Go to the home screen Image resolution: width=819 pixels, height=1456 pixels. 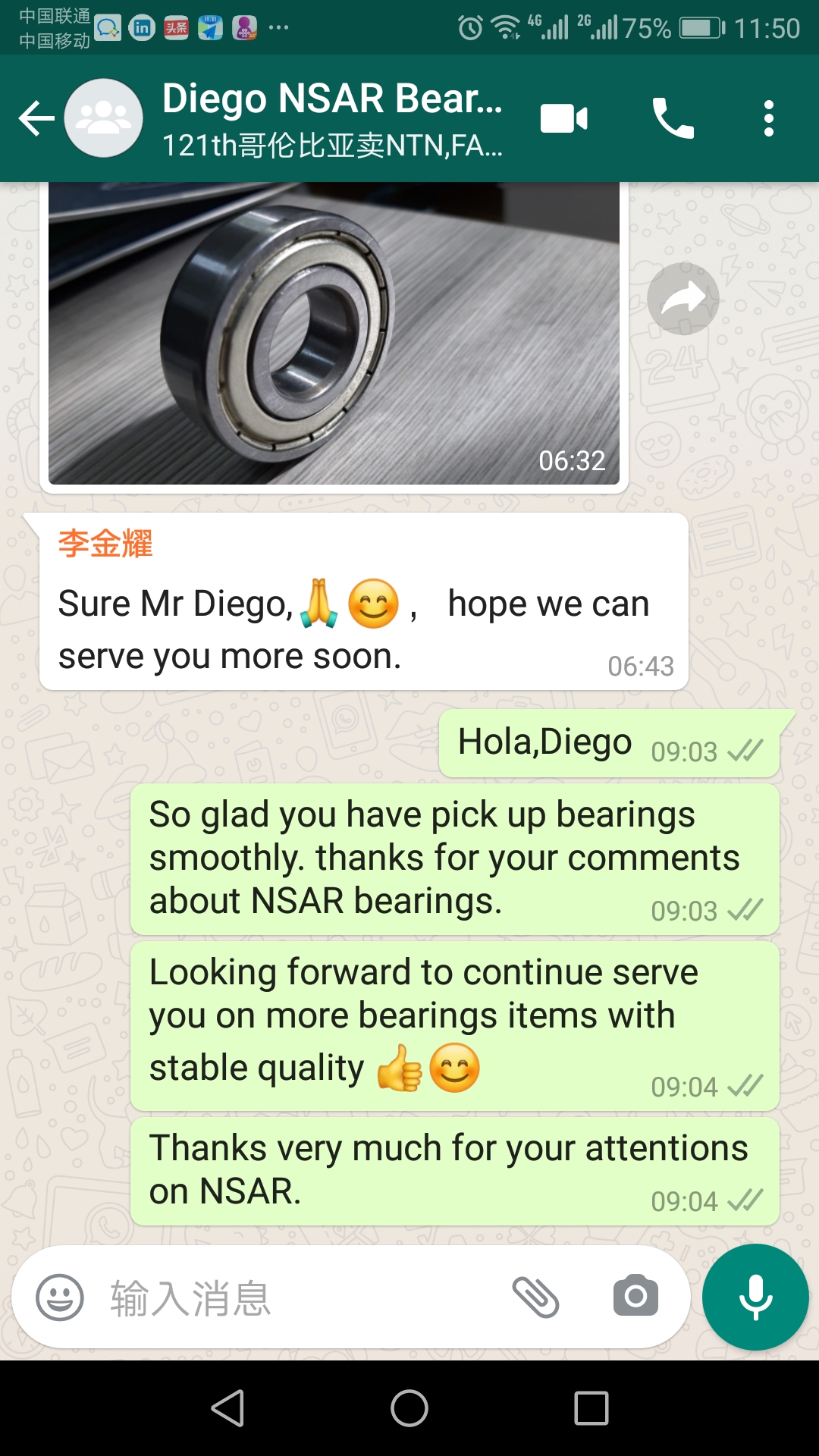pyautogui.click(x=409, y=1408)
